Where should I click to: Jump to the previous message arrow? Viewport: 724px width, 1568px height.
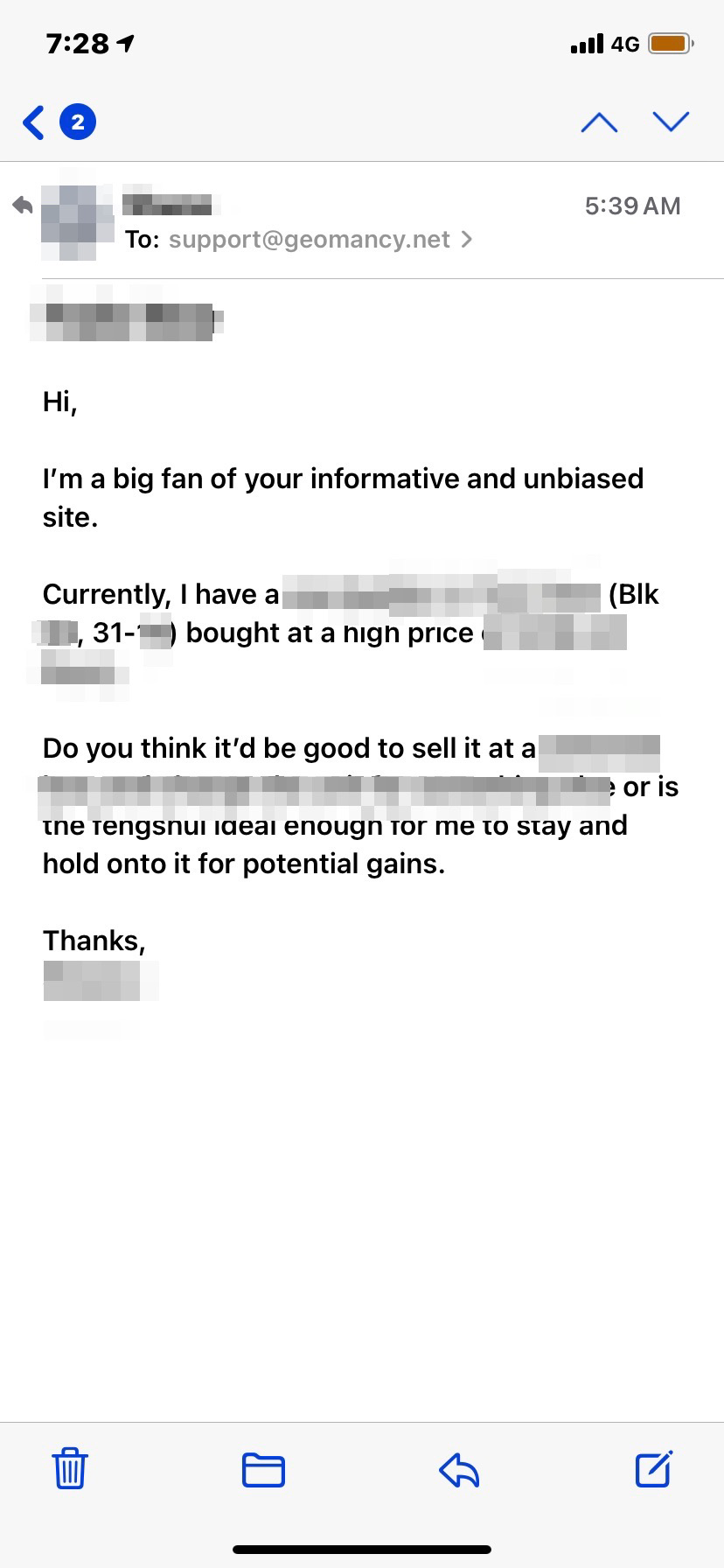[599, 122]
